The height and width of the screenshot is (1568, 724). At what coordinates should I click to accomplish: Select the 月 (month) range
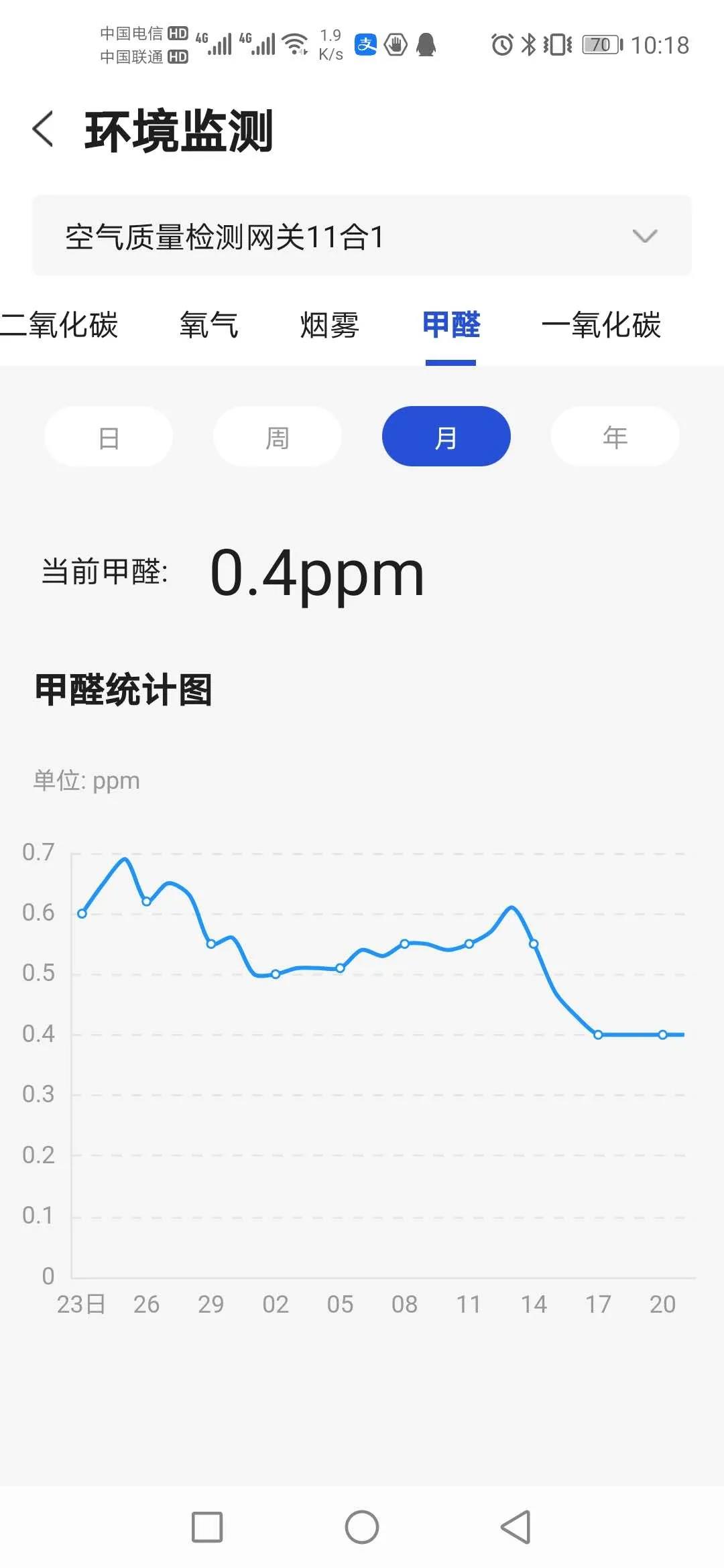[x=446, y=437]
